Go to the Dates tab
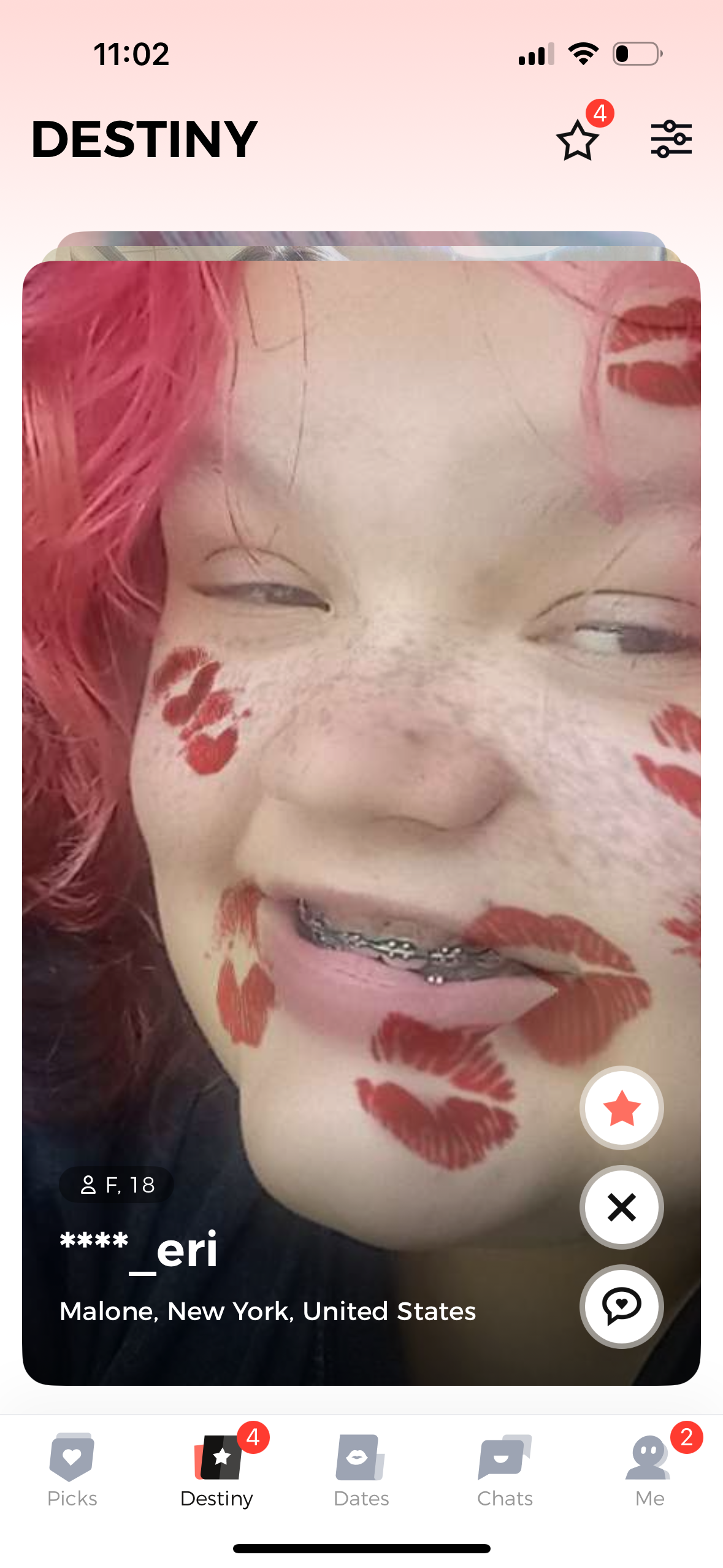Screen dimensions: 723x1568 tap(361, 1470)
